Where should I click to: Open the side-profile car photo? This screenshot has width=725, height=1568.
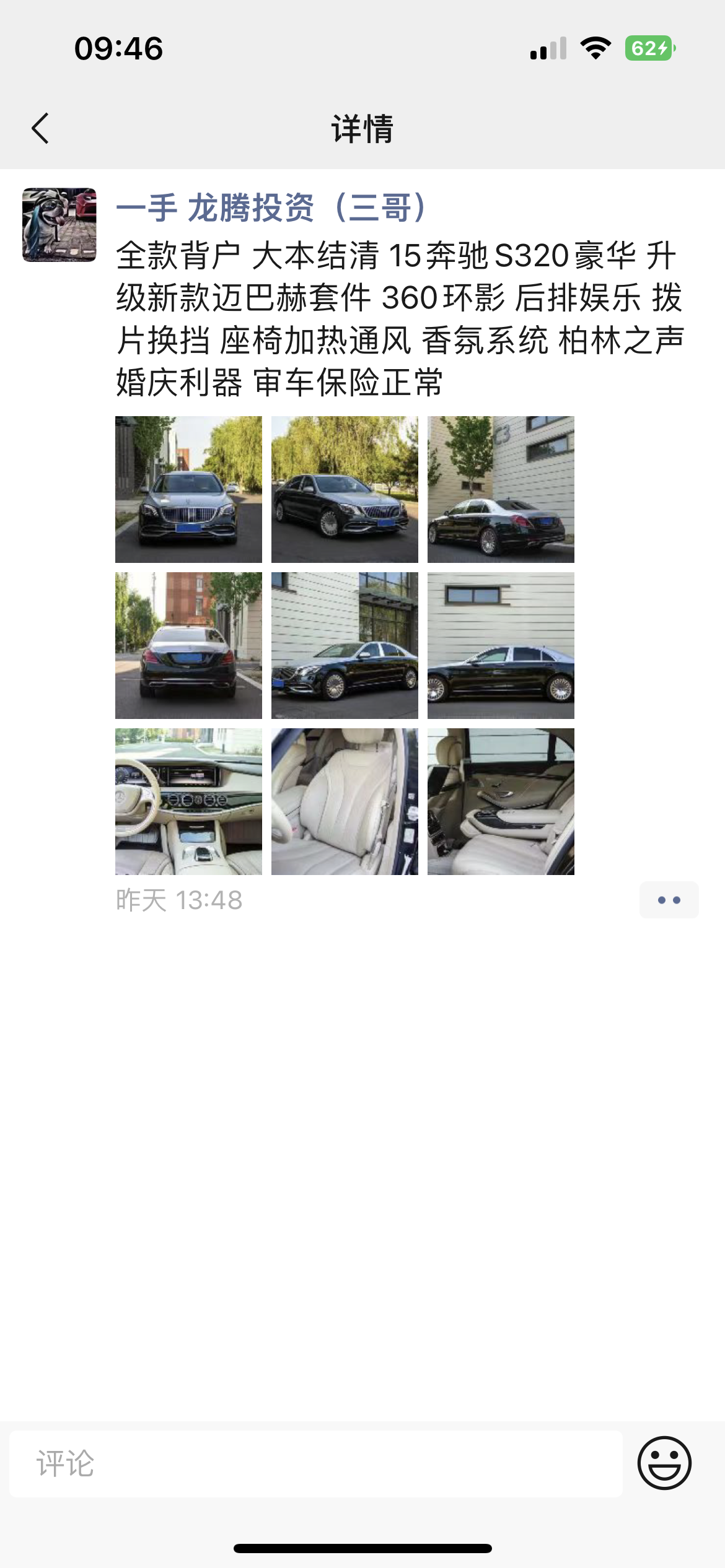point(501,645)
